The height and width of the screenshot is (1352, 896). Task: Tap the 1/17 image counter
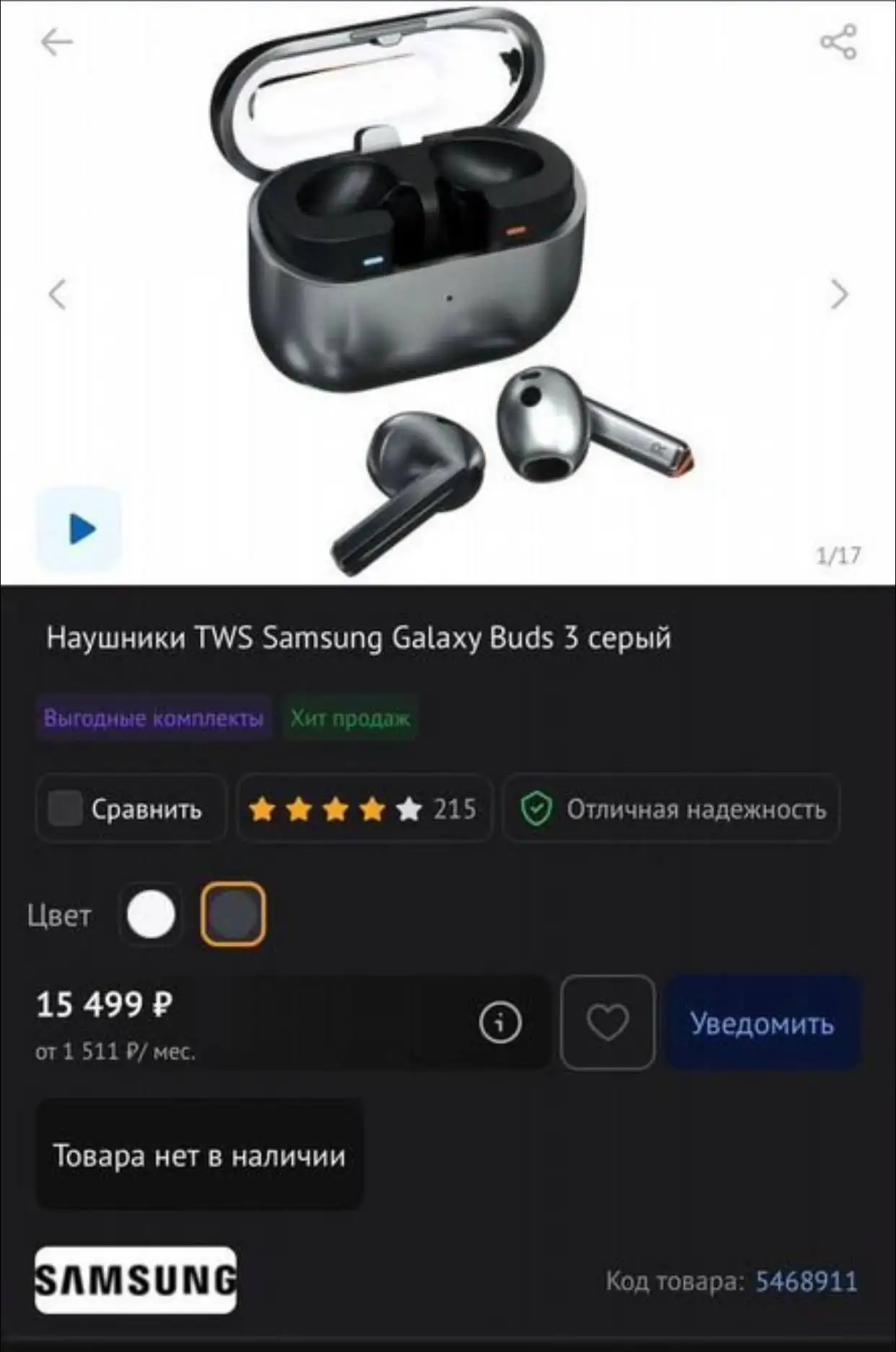click(x=838, y=556)
